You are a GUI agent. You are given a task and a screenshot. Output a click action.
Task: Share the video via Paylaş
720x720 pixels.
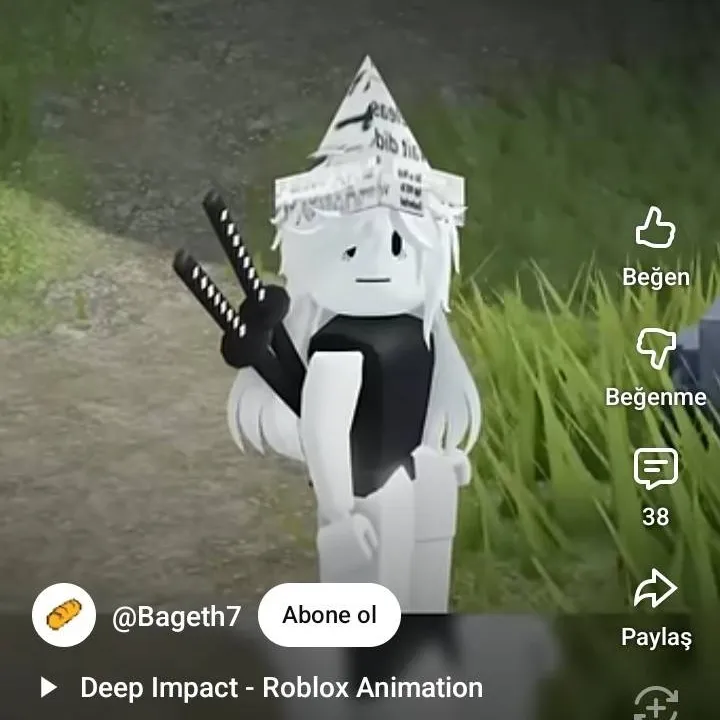coord(656,590)
